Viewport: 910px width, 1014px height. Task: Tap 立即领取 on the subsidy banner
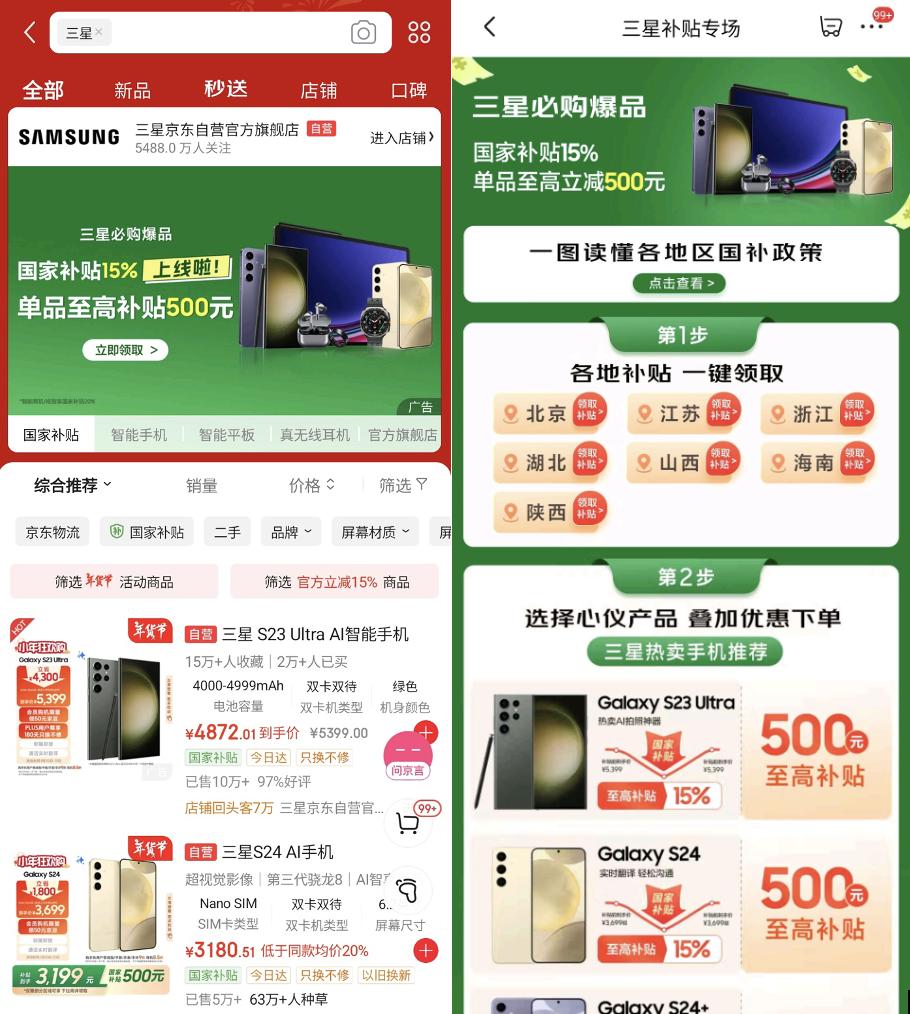(125, 350)
